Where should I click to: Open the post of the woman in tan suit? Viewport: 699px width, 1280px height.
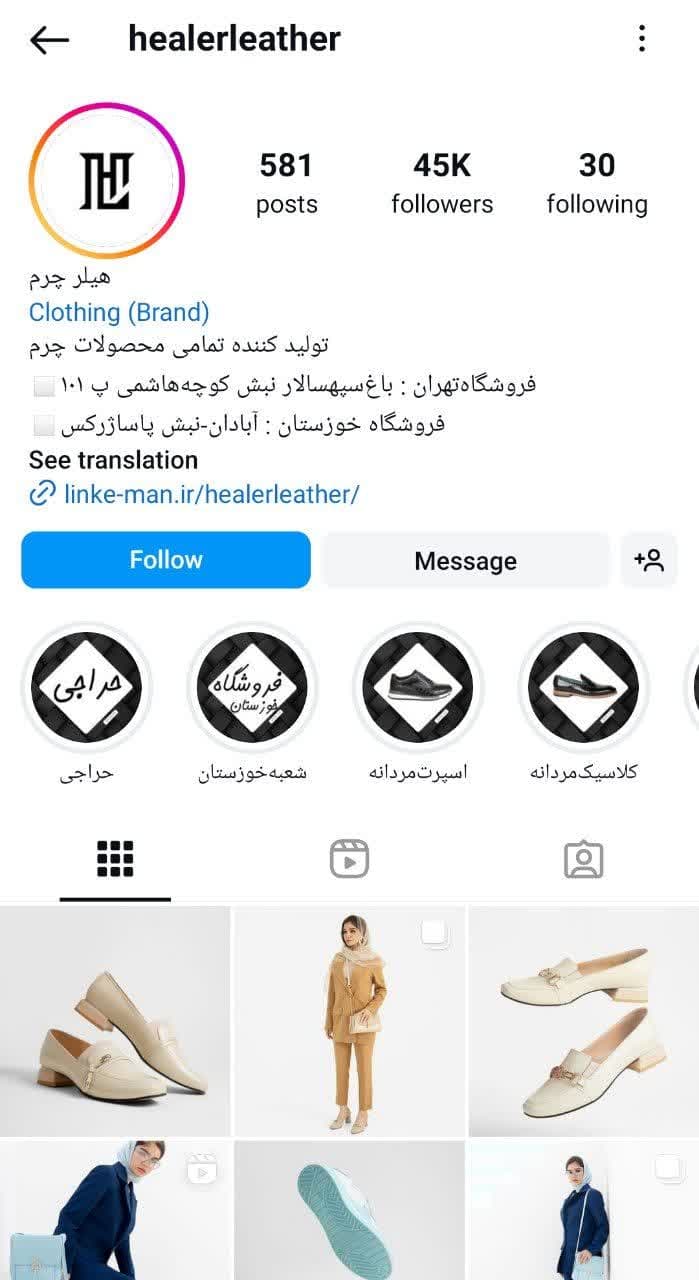pyautogui.click(x=350, y=1021)
